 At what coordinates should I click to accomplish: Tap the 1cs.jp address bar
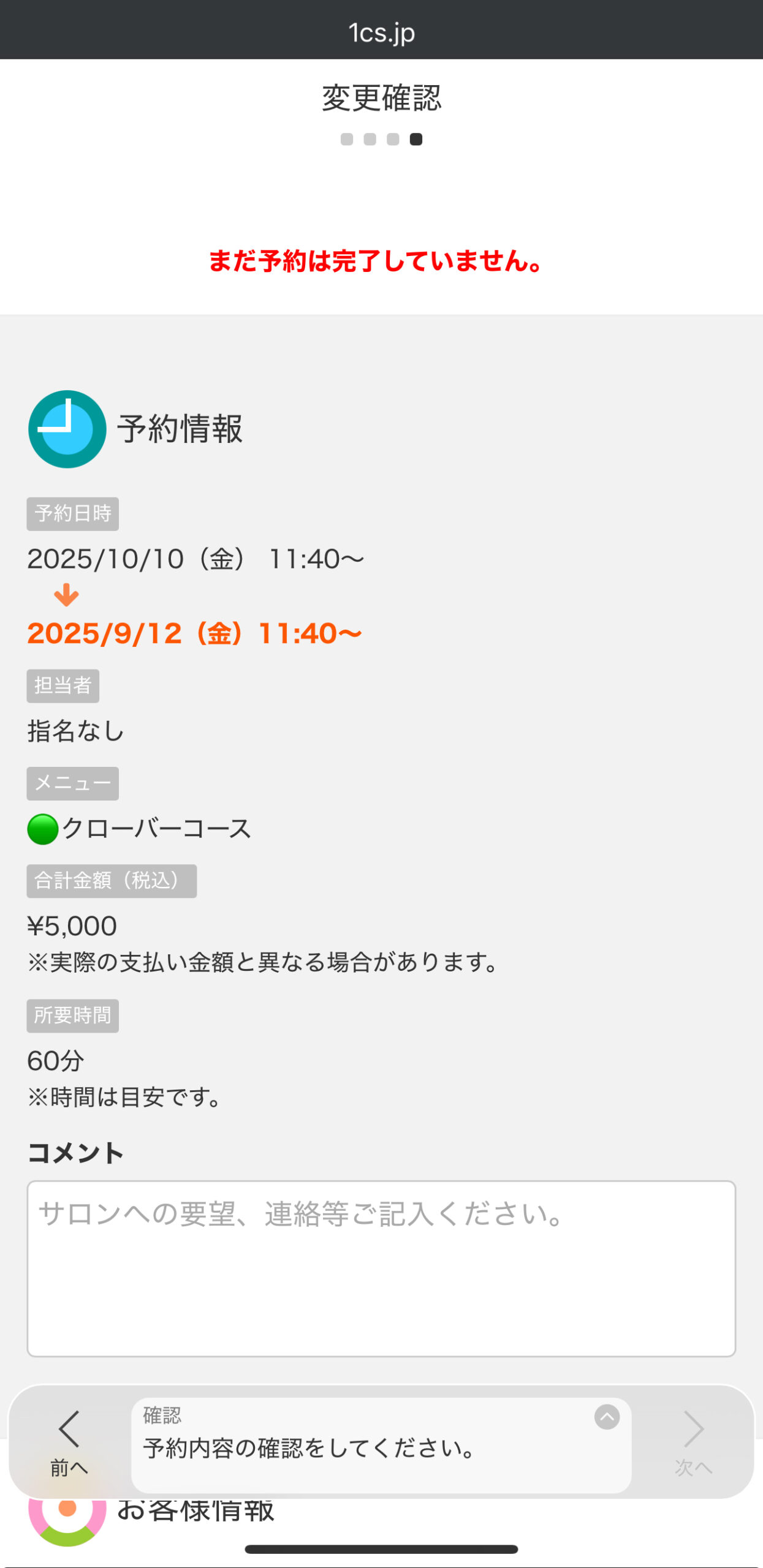coord(381,32)
